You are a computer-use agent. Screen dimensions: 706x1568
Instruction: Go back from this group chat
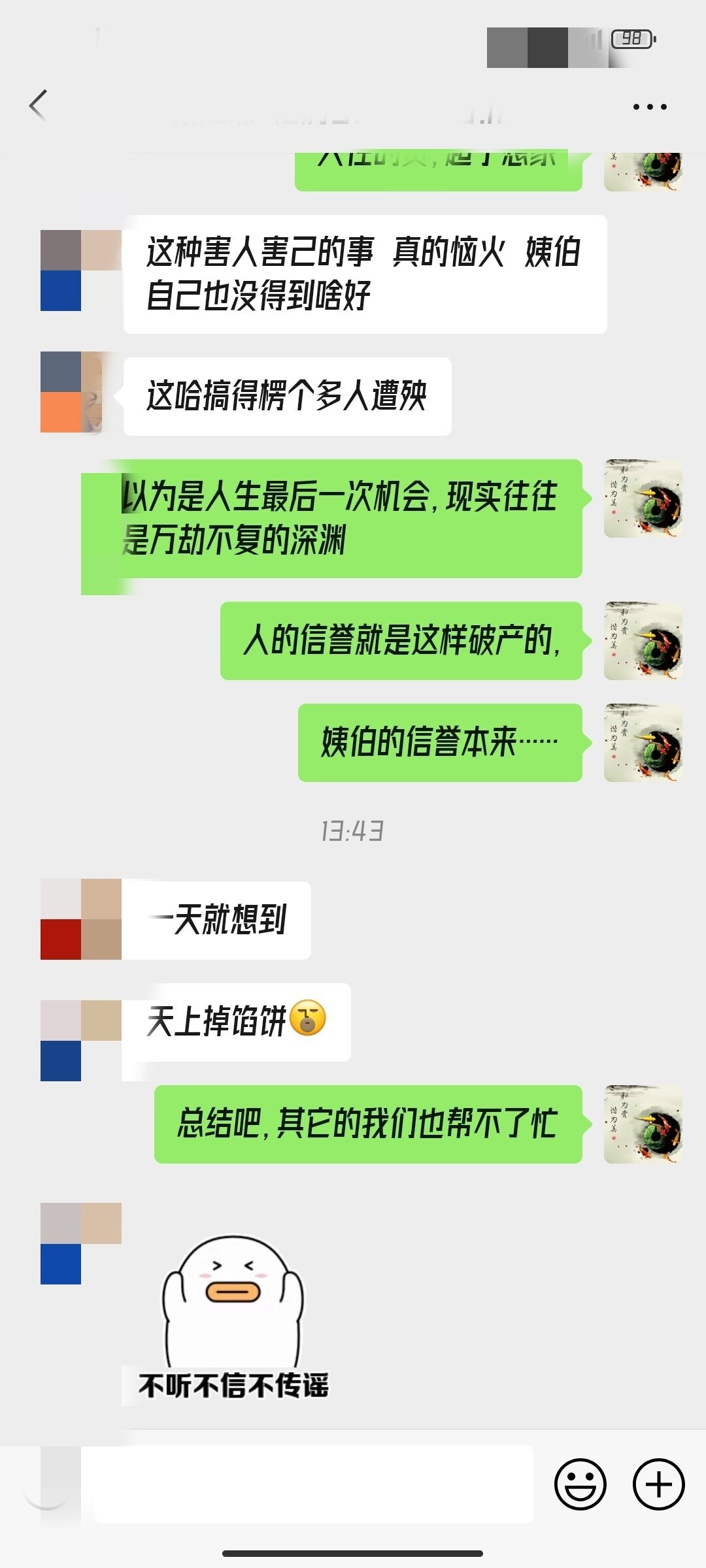click(38, 106)
